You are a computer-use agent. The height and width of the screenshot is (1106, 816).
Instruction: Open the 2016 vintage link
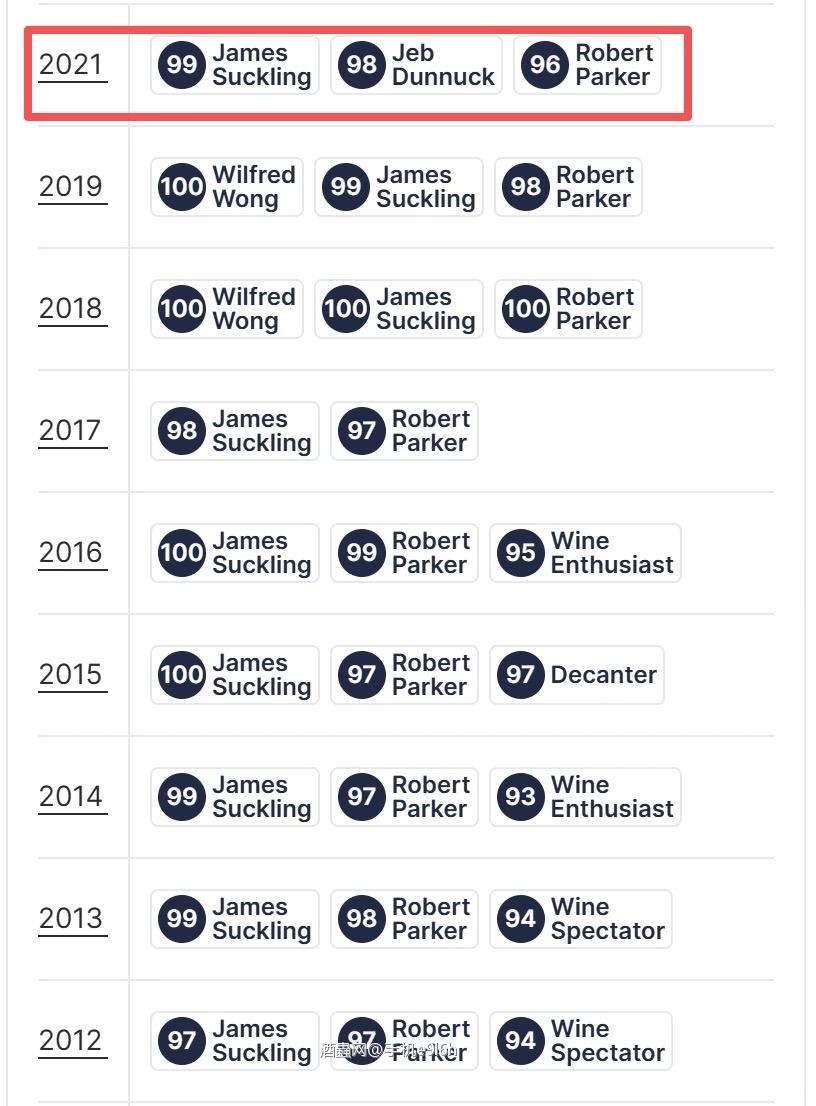(x=71, y=553)
